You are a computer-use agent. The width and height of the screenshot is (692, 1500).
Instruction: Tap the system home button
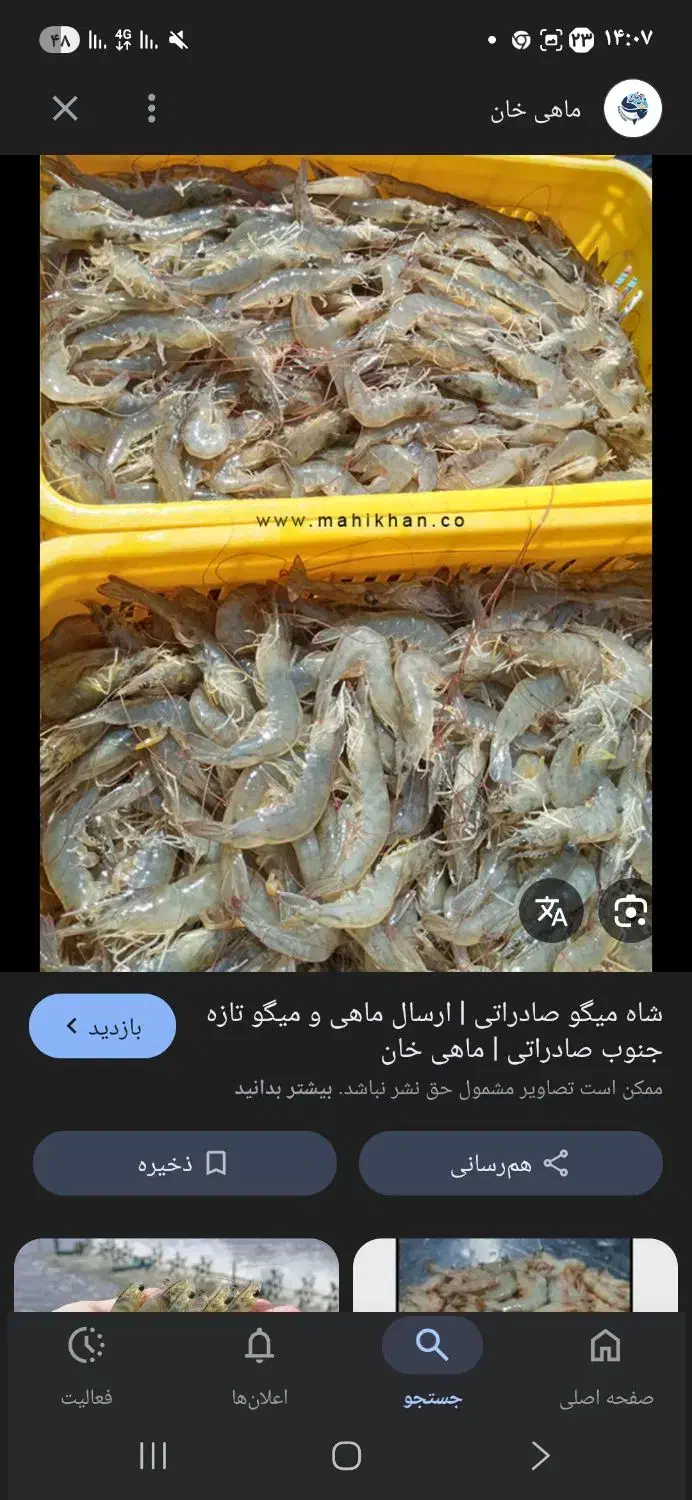(346, 1456)
